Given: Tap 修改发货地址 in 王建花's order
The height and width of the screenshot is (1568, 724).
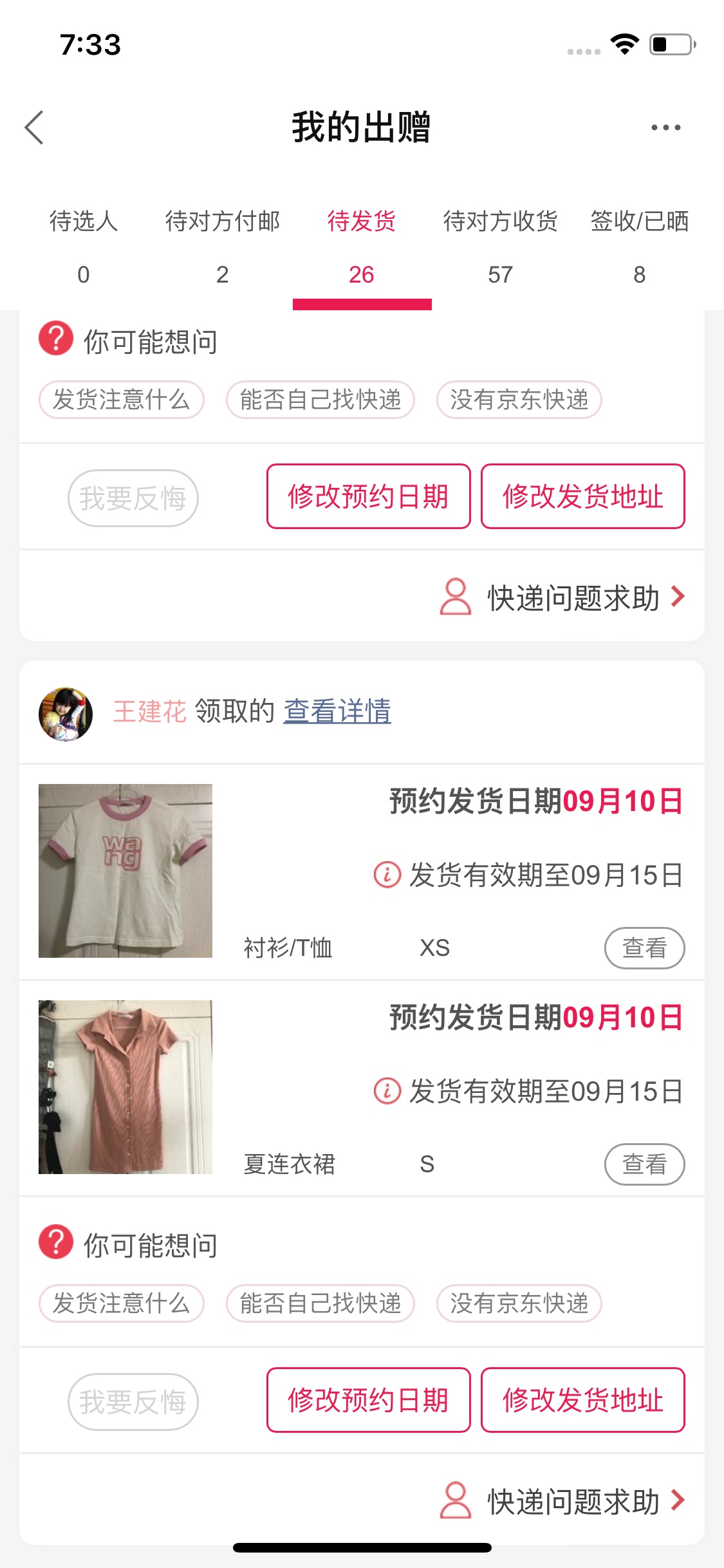Looking at the screenshot, I should coord(582,1400).
